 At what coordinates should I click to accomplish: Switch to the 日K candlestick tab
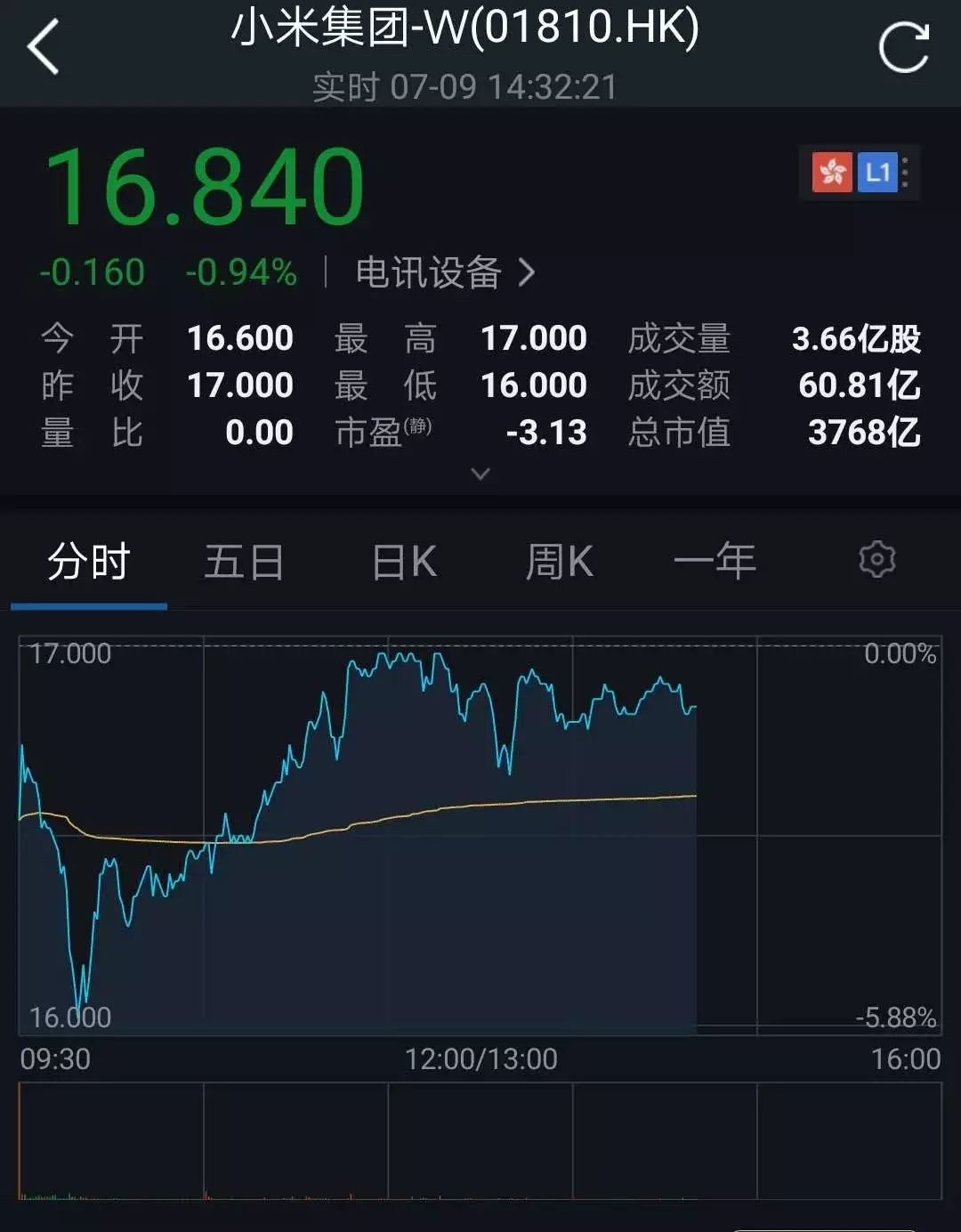coord(402,562)
